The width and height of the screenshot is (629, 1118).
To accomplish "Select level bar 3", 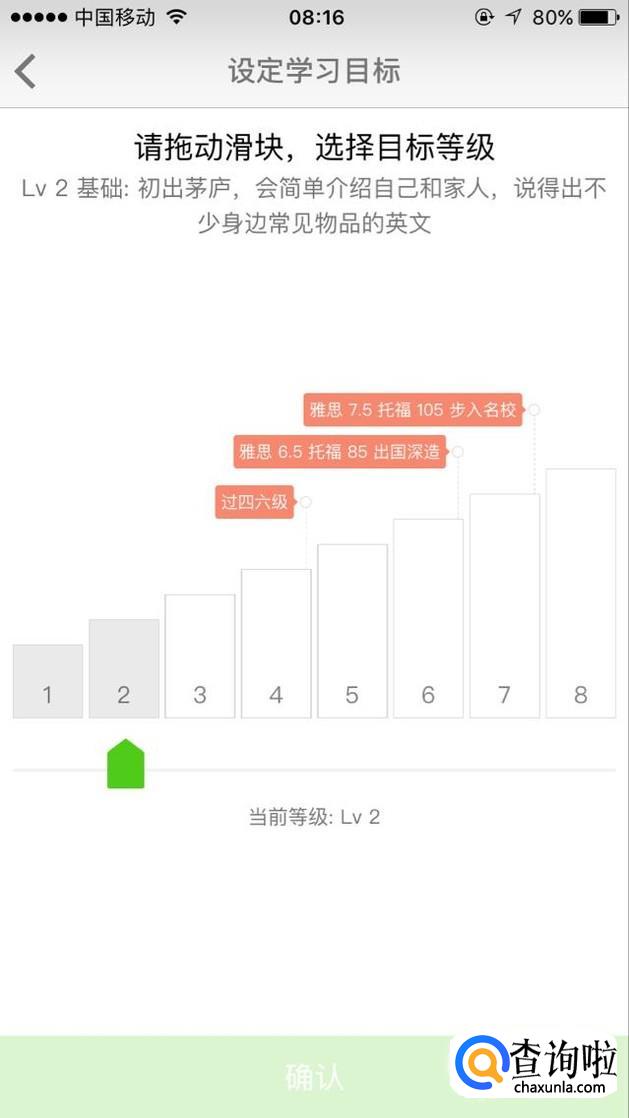I will click(200, 657).
